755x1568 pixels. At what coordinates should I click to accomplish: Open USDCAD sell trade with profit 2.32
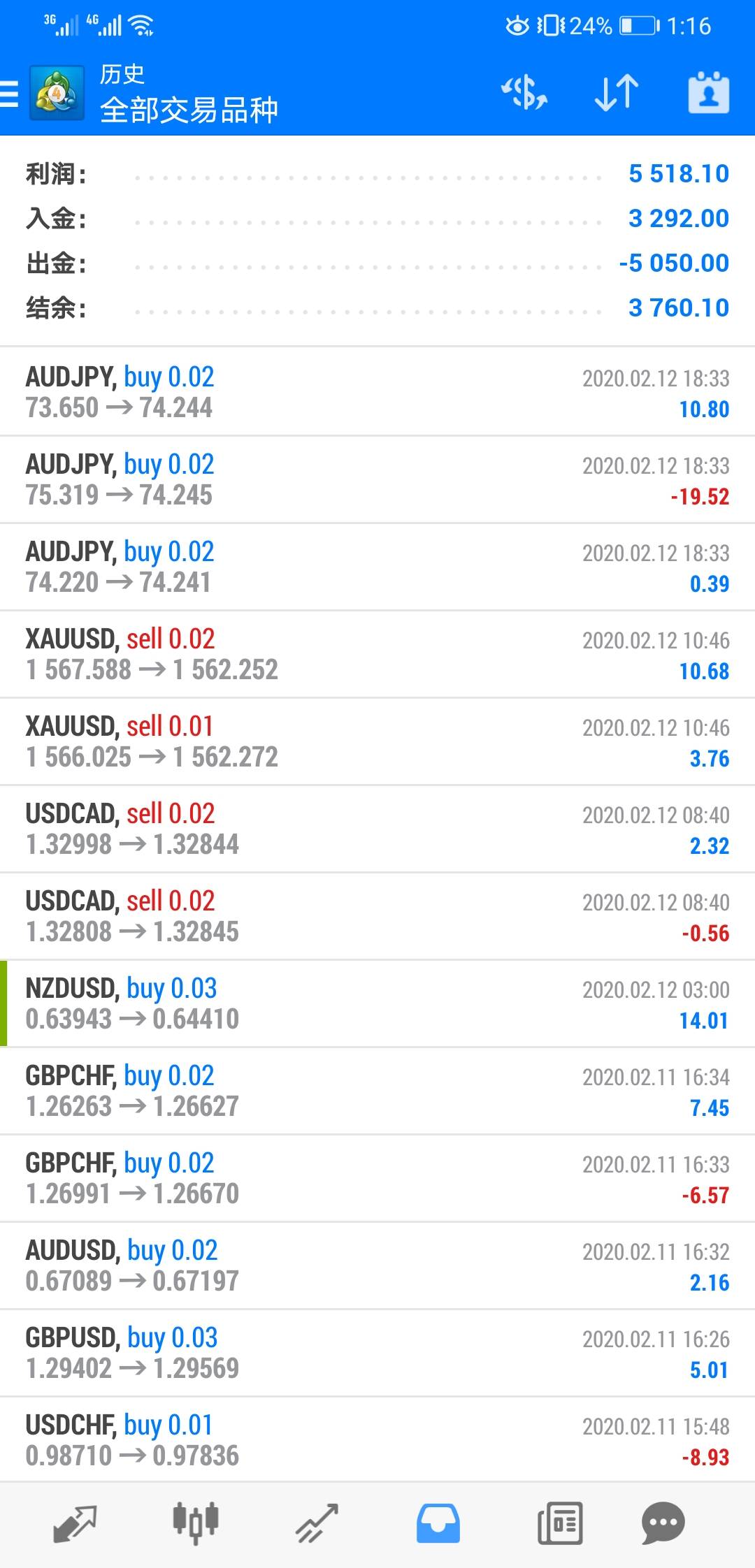tap(377, 829)
